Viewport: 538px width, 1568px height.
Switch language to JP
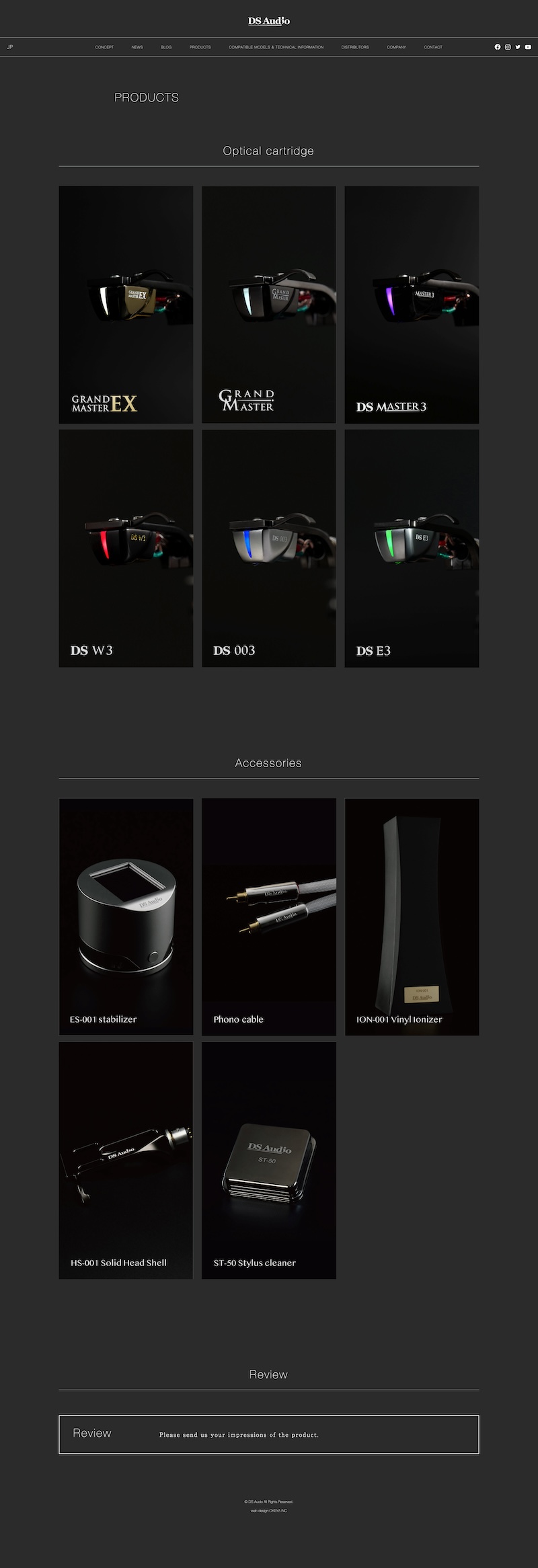(10, 47)
